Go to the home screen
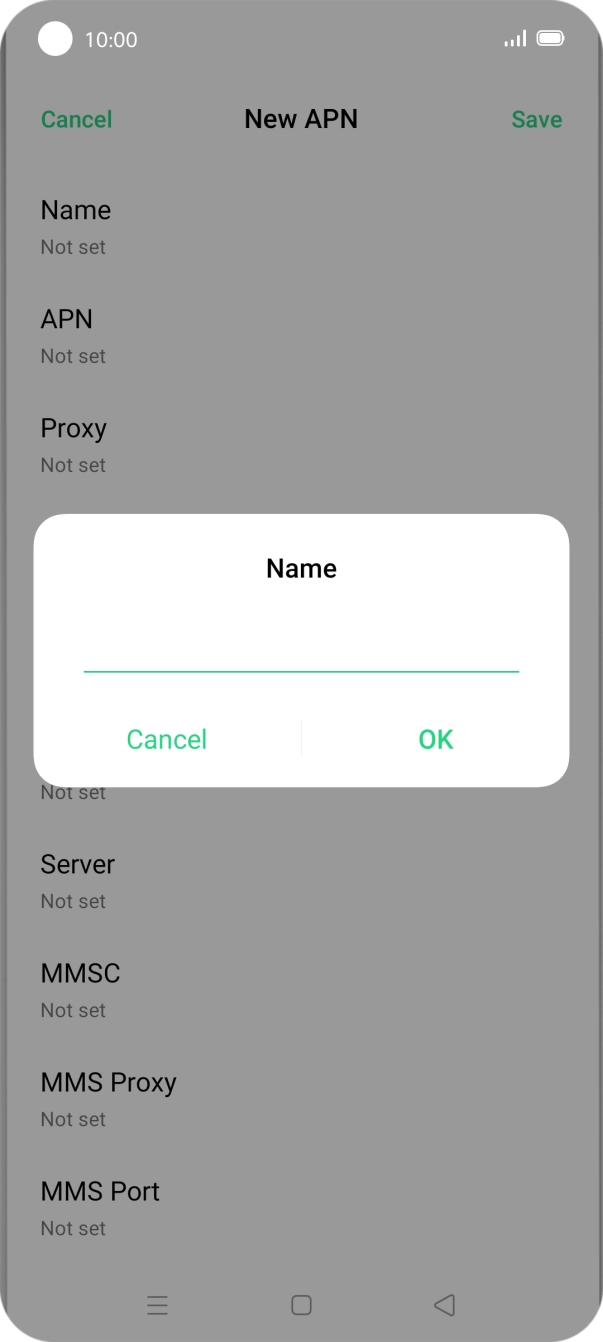The height and width of the screenshot is (1342, 603). point(301,1304)
